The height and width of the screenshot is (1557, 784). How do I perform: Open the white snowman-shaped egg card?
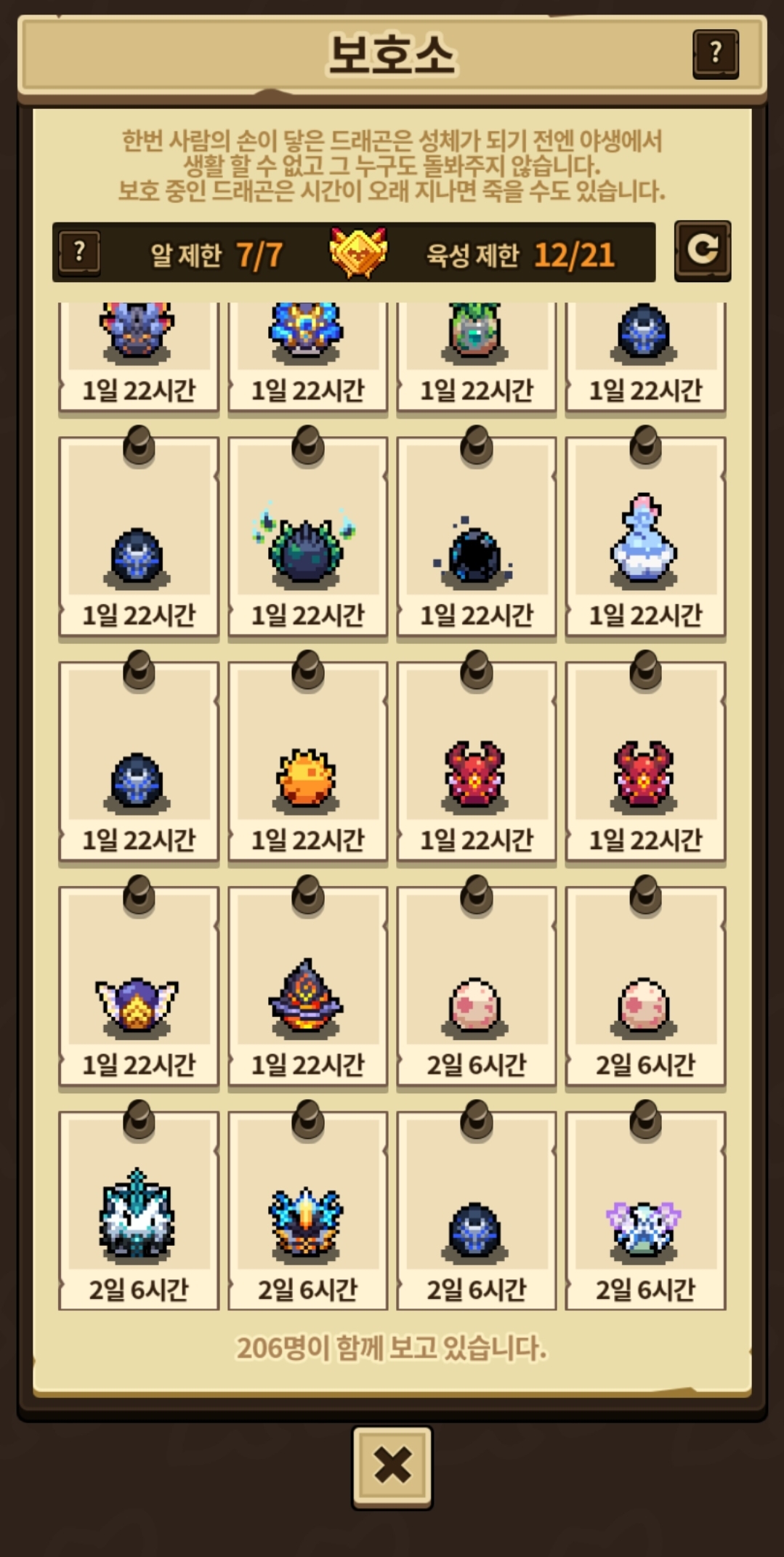[645, 536]
